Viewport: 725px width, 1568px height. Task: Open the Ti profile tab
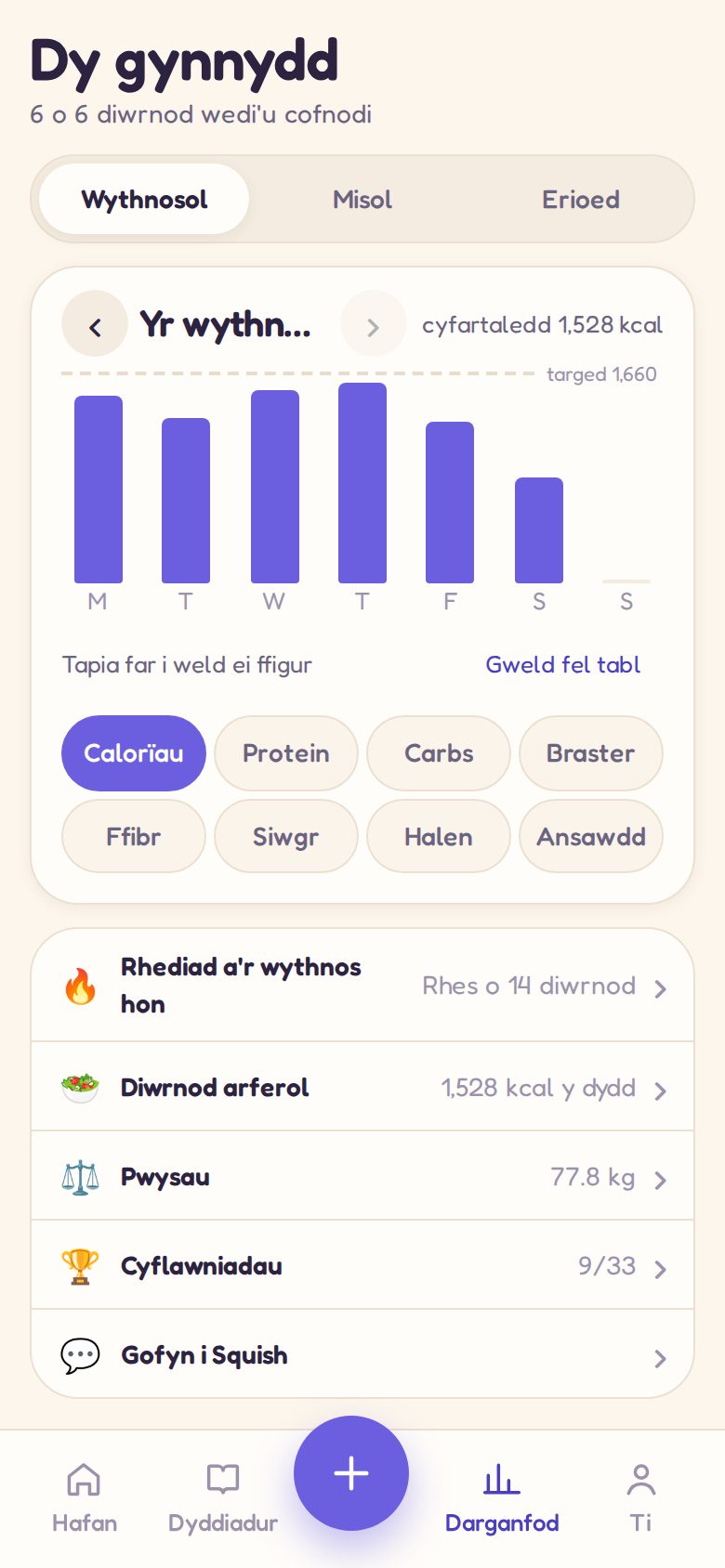(640, 1497)
